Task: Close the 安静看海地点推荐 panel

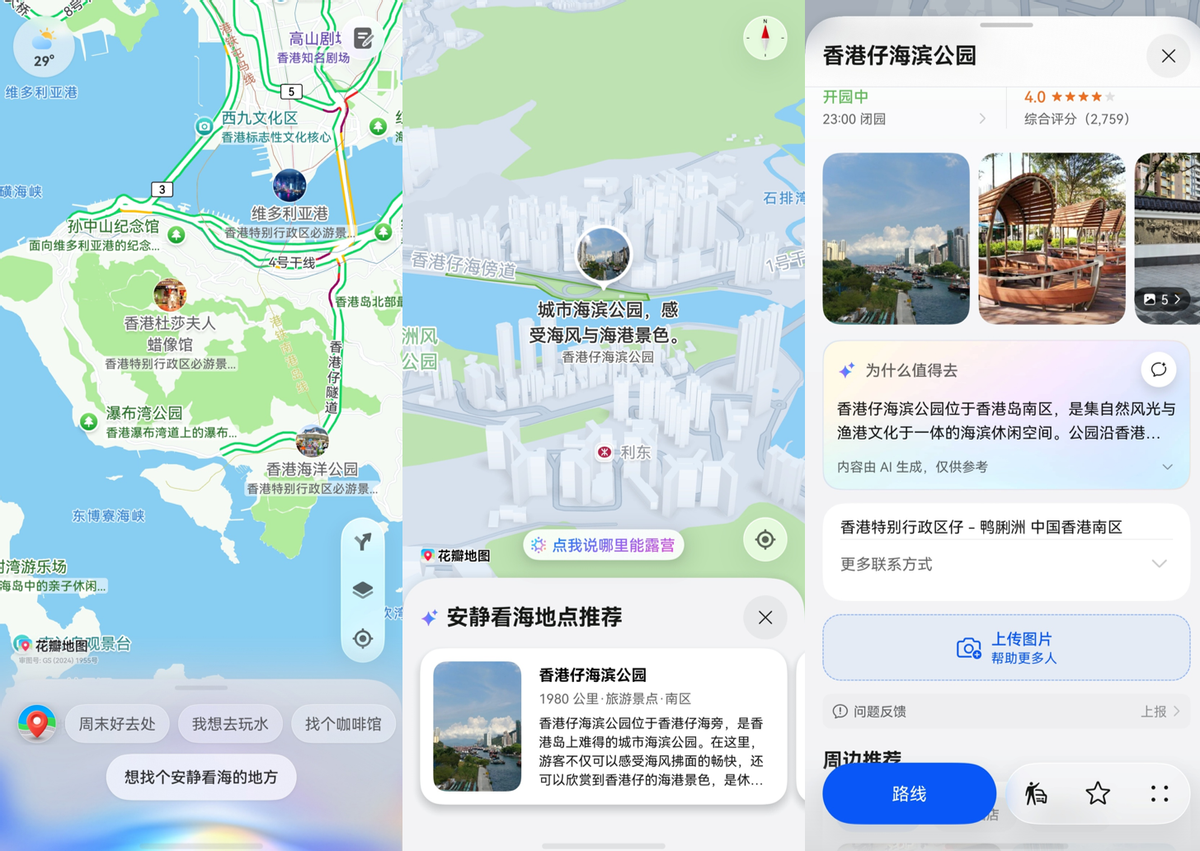Action: [x=765, y=618]
